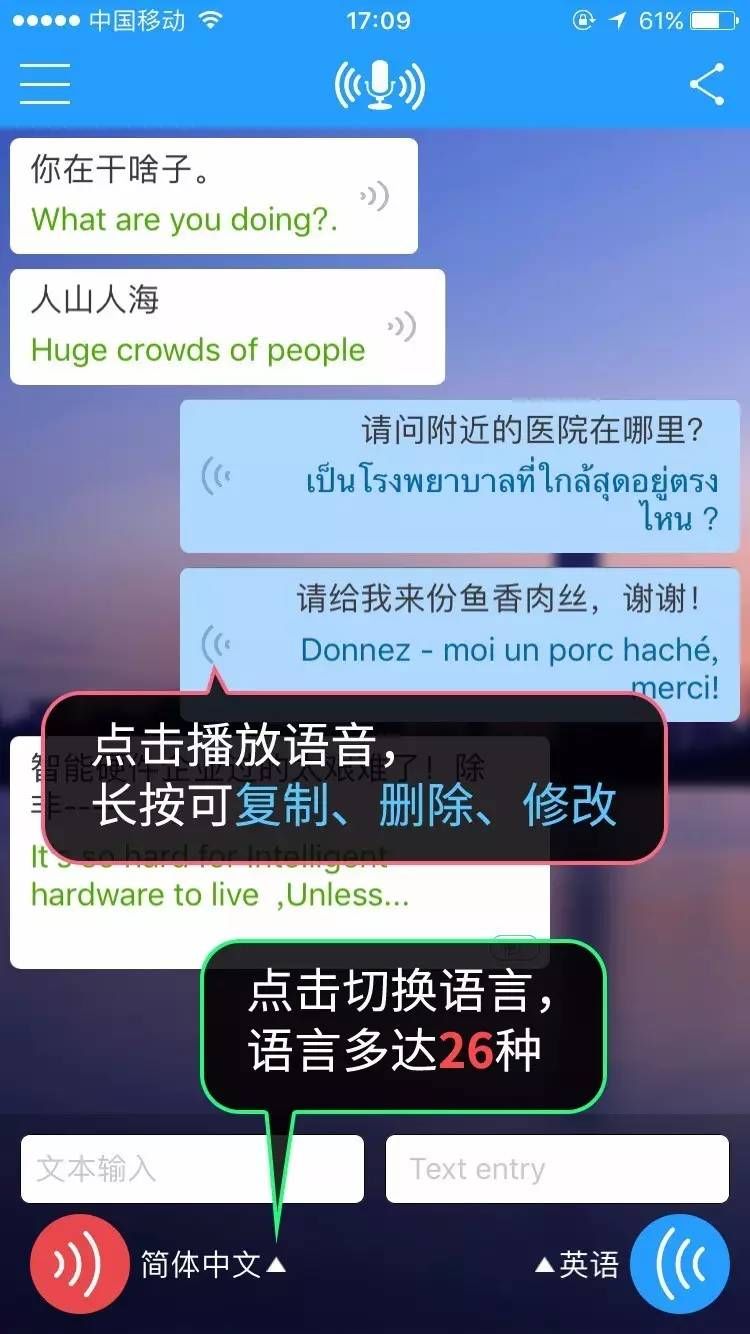This screenshot has width=750, height=1334.
Task: Play audio for "What are you doing?"
Action: coord(375,197)
